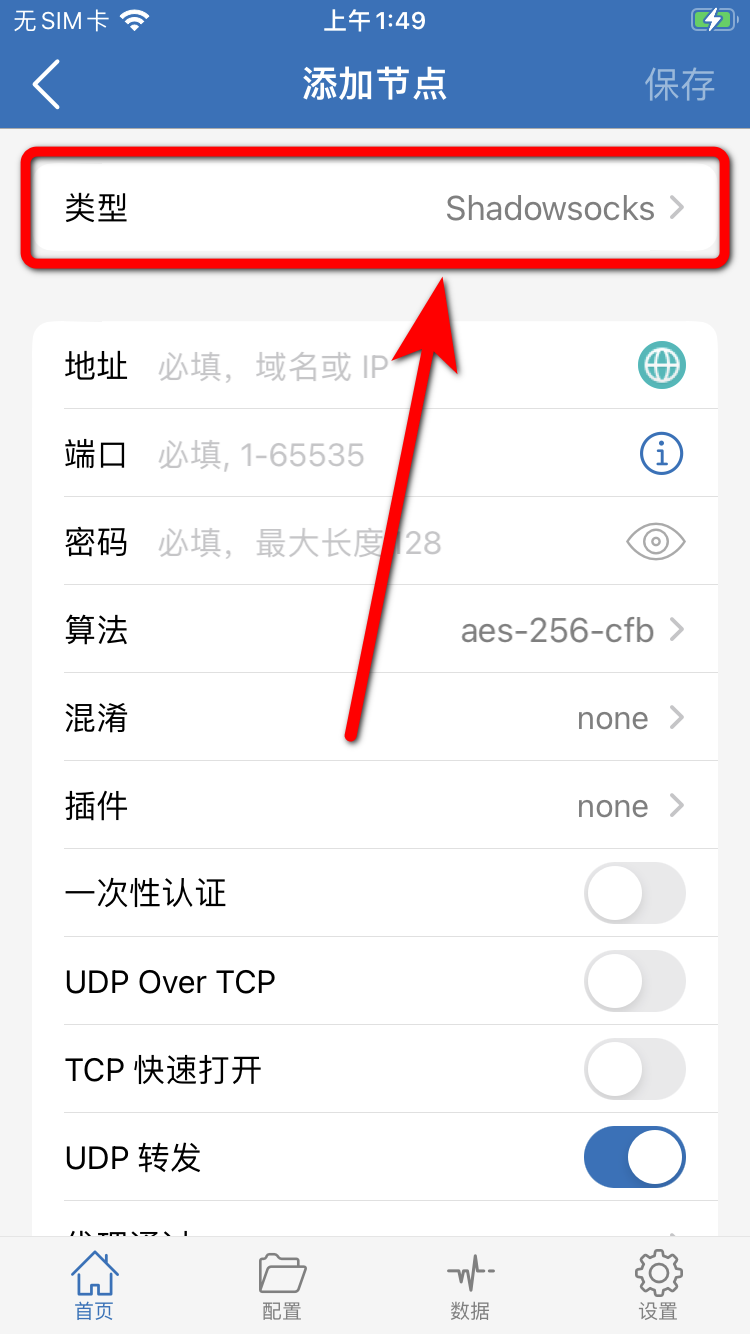
Task: Turn on UDP Over TCP
Action: point(634,981)
